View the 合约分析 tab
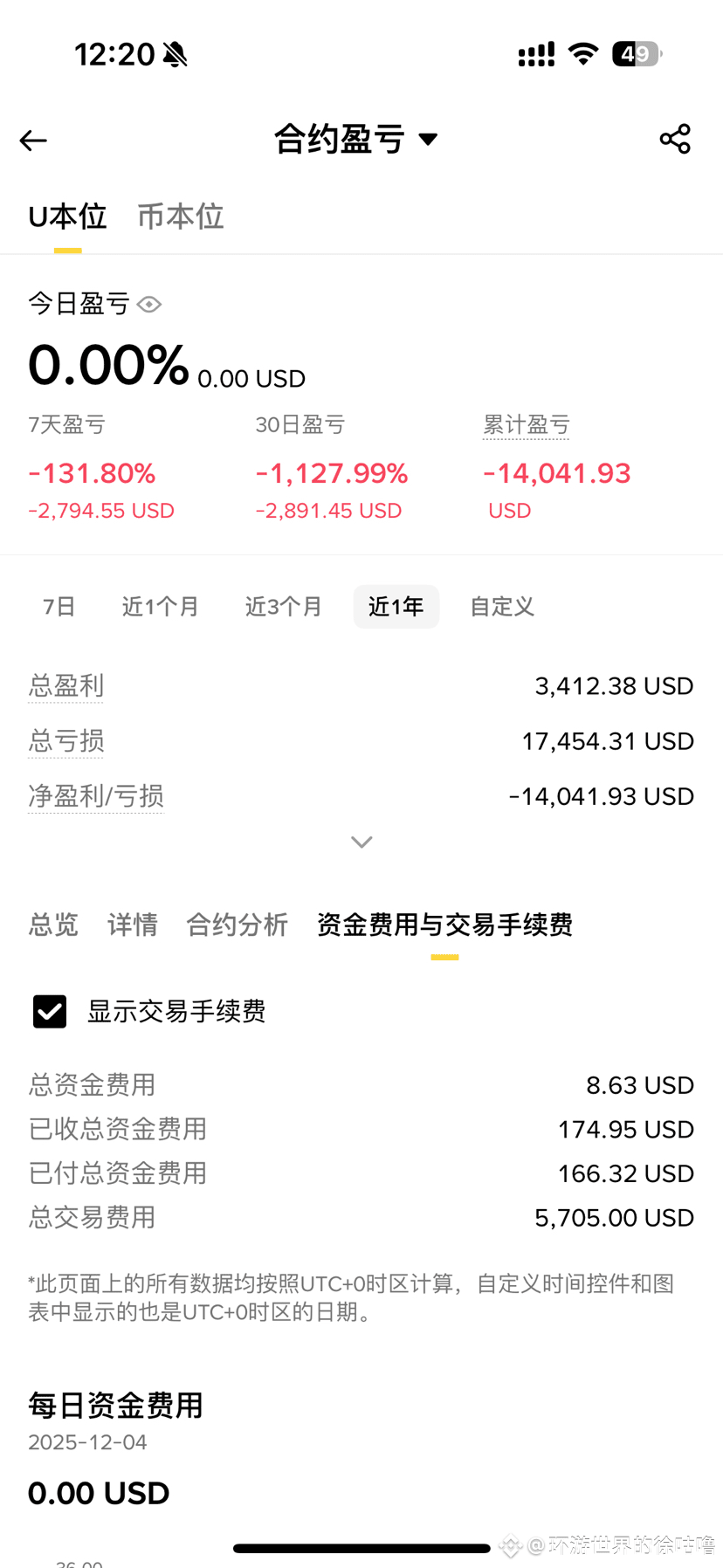This screenshot has width=723, height=1568. 238,925
